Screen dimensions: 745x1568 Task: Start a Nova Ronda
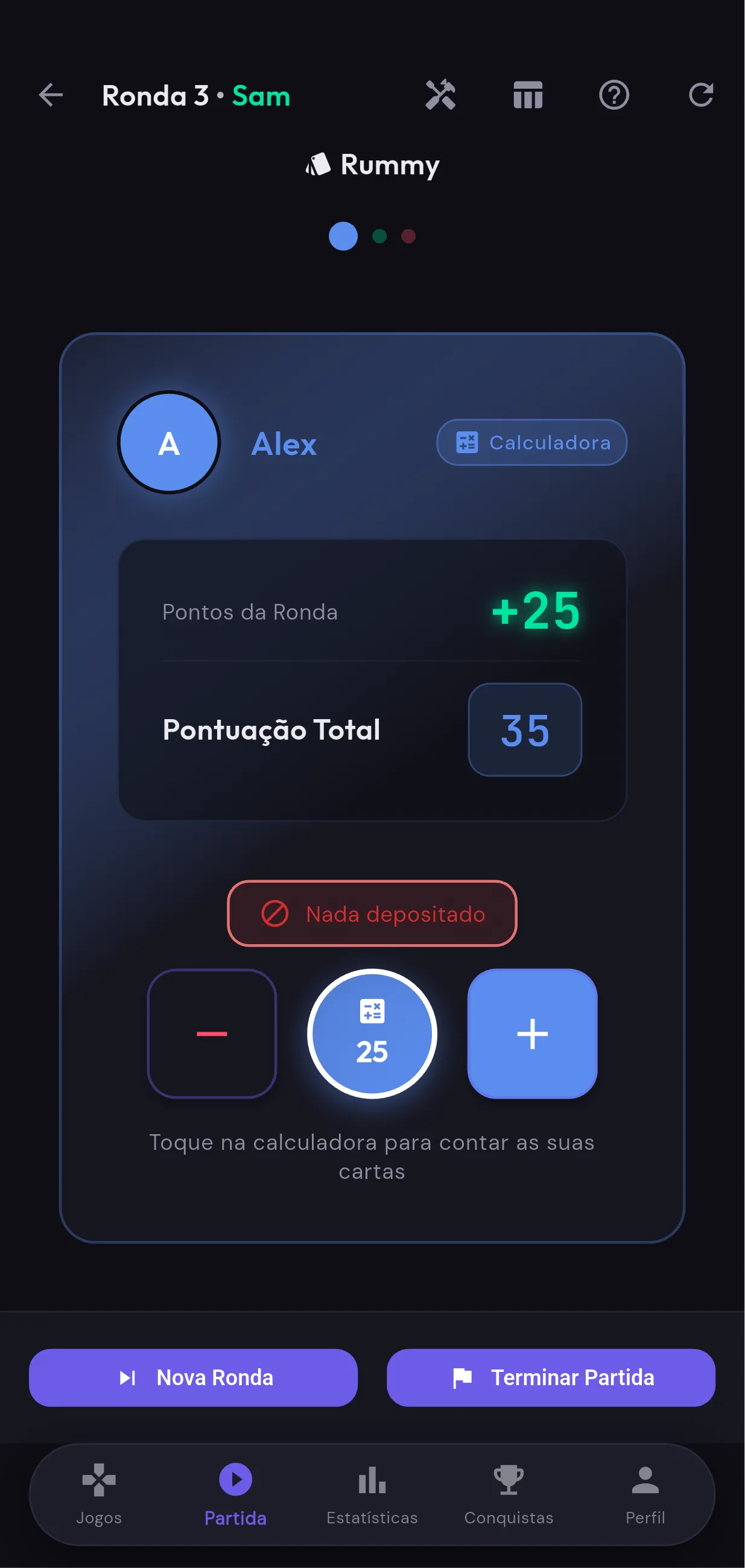pos(193,1377)
